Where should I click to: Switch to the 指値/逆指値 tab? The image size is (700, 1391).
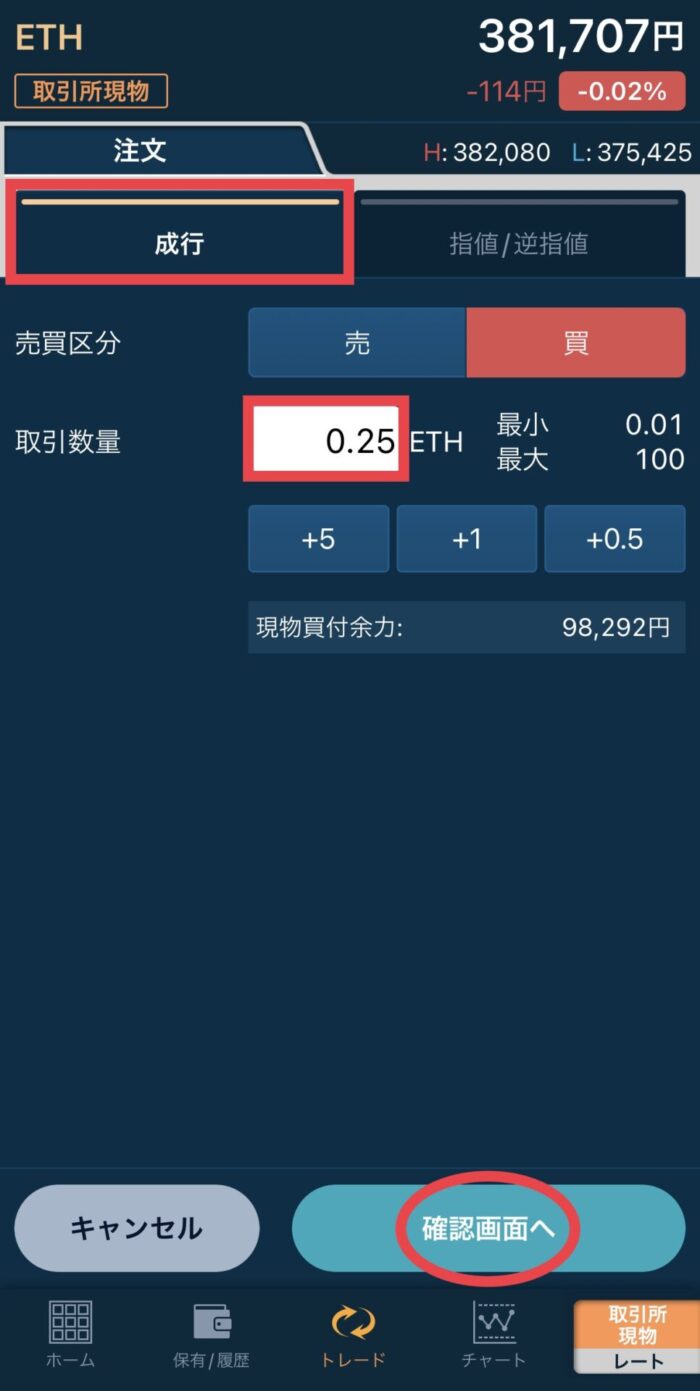(519, 234)
